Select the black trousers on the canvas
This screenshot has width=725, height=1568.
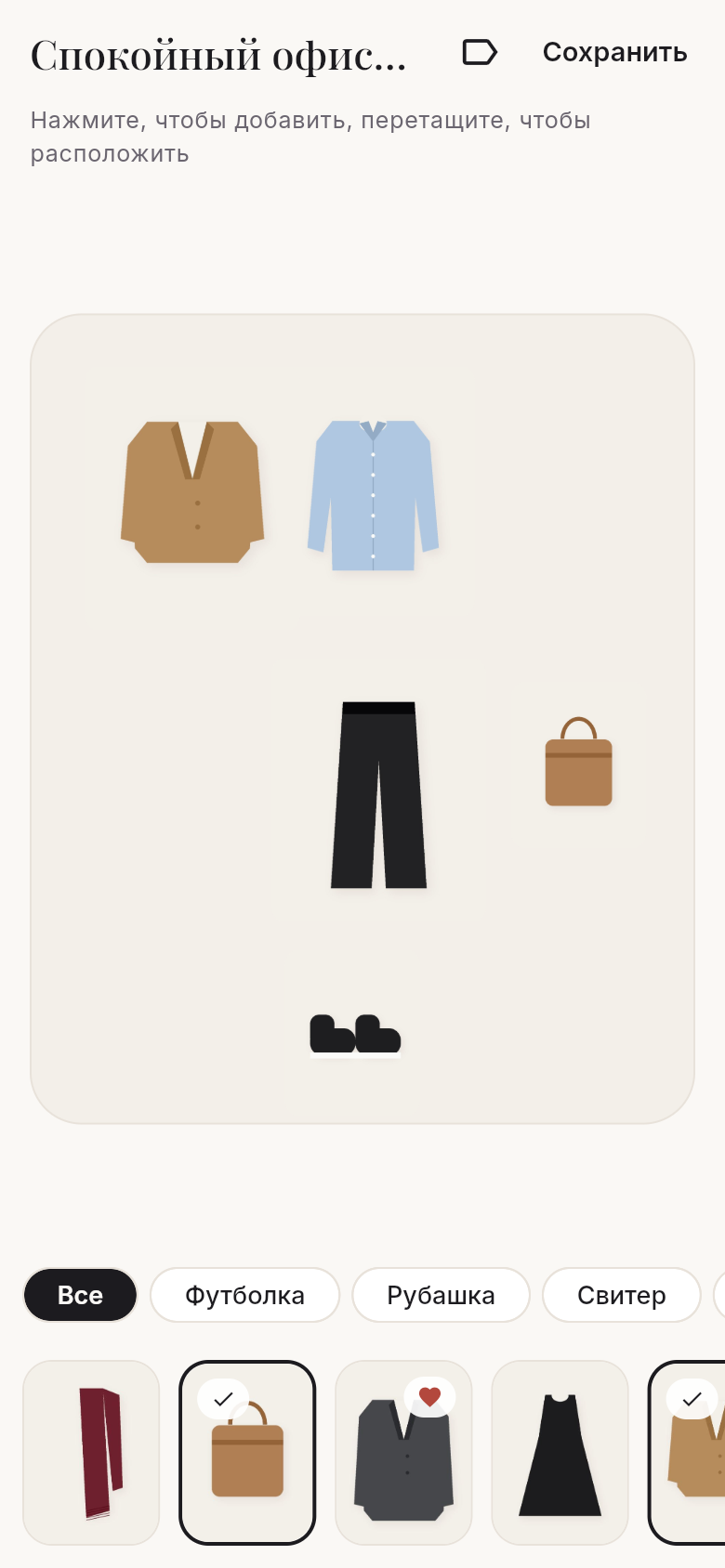tap(378, 795)
